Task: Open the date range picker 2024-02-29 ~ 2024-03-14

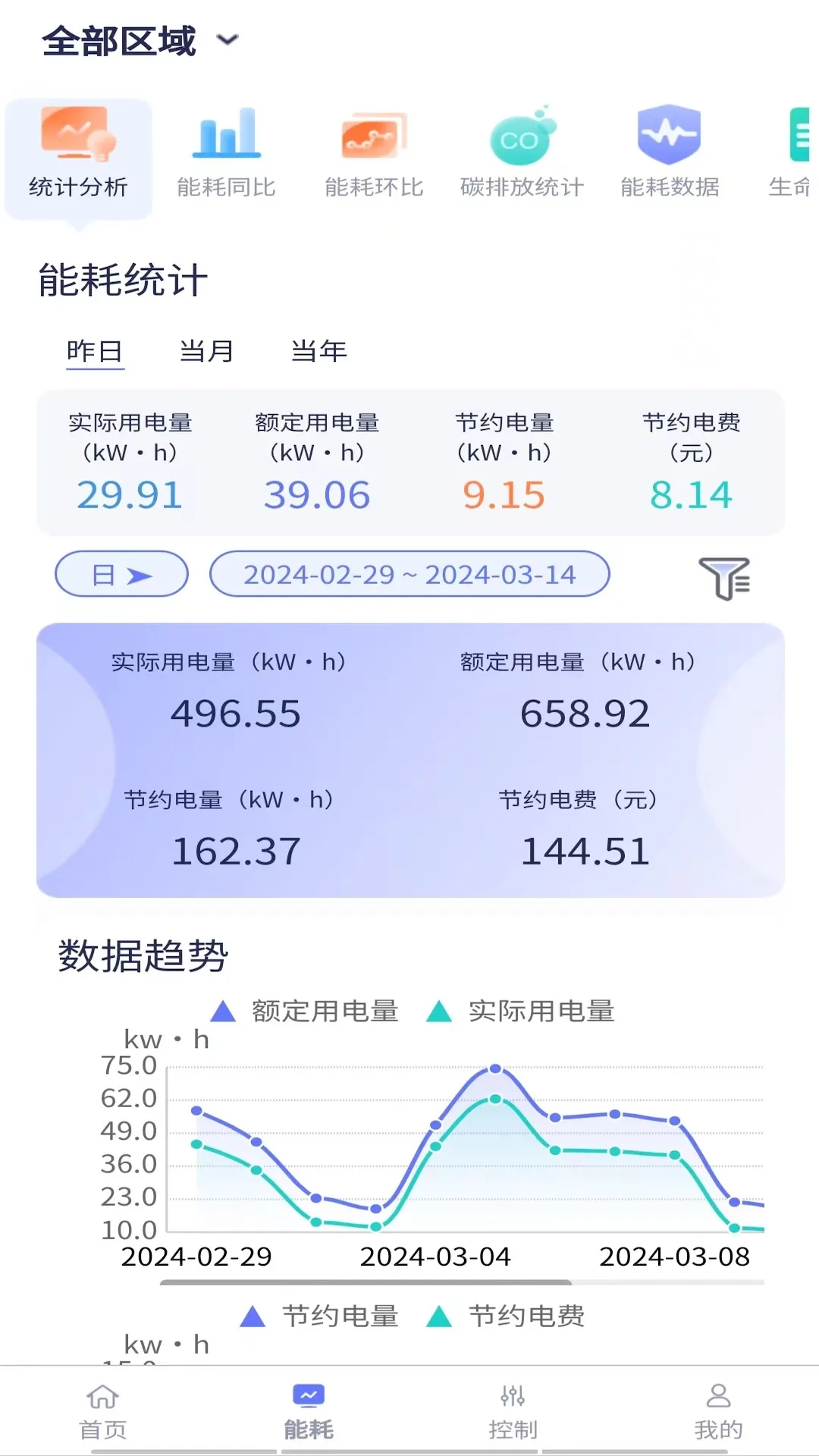Action: click(x=409, y=574)
